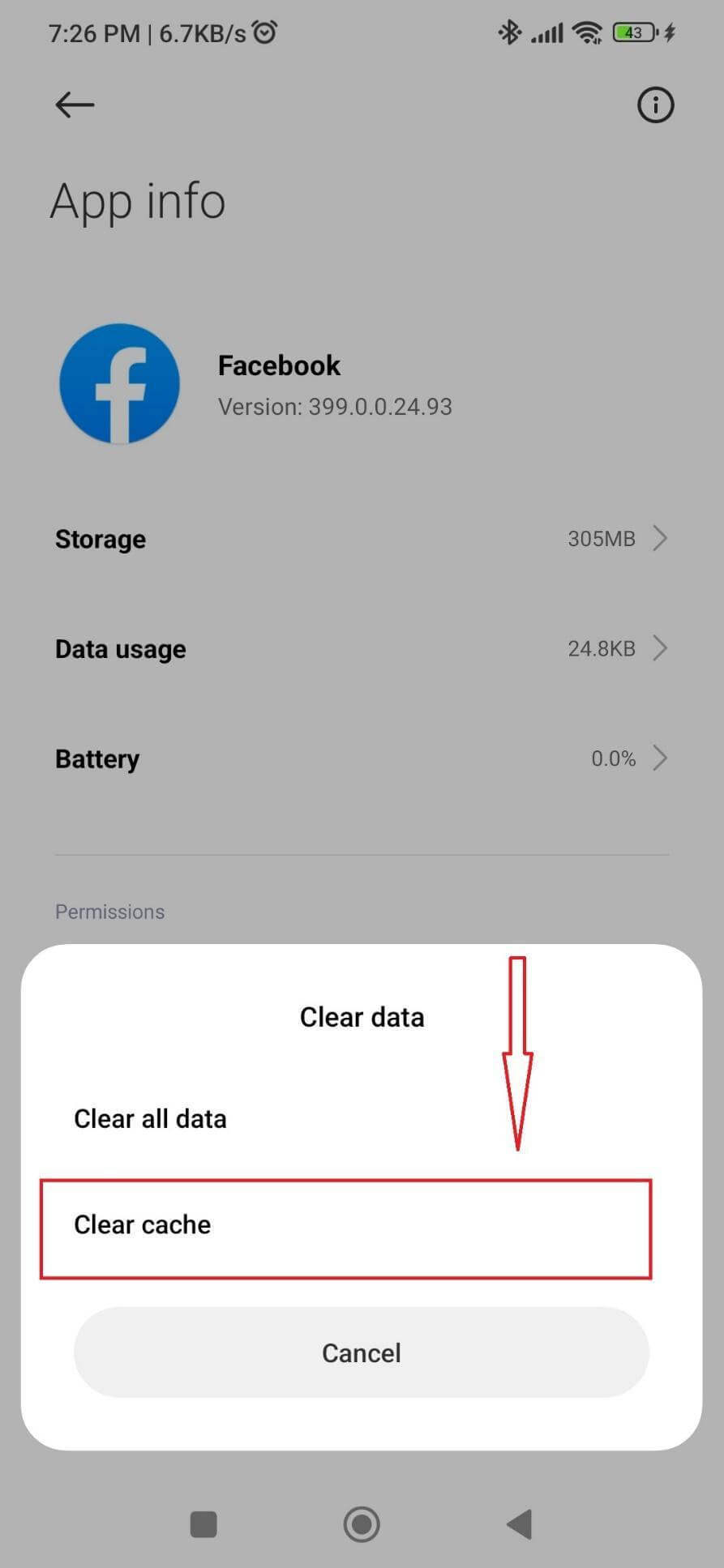Tap the Facebook app icon
The image size is (724, 1568).
click(119, 384)
